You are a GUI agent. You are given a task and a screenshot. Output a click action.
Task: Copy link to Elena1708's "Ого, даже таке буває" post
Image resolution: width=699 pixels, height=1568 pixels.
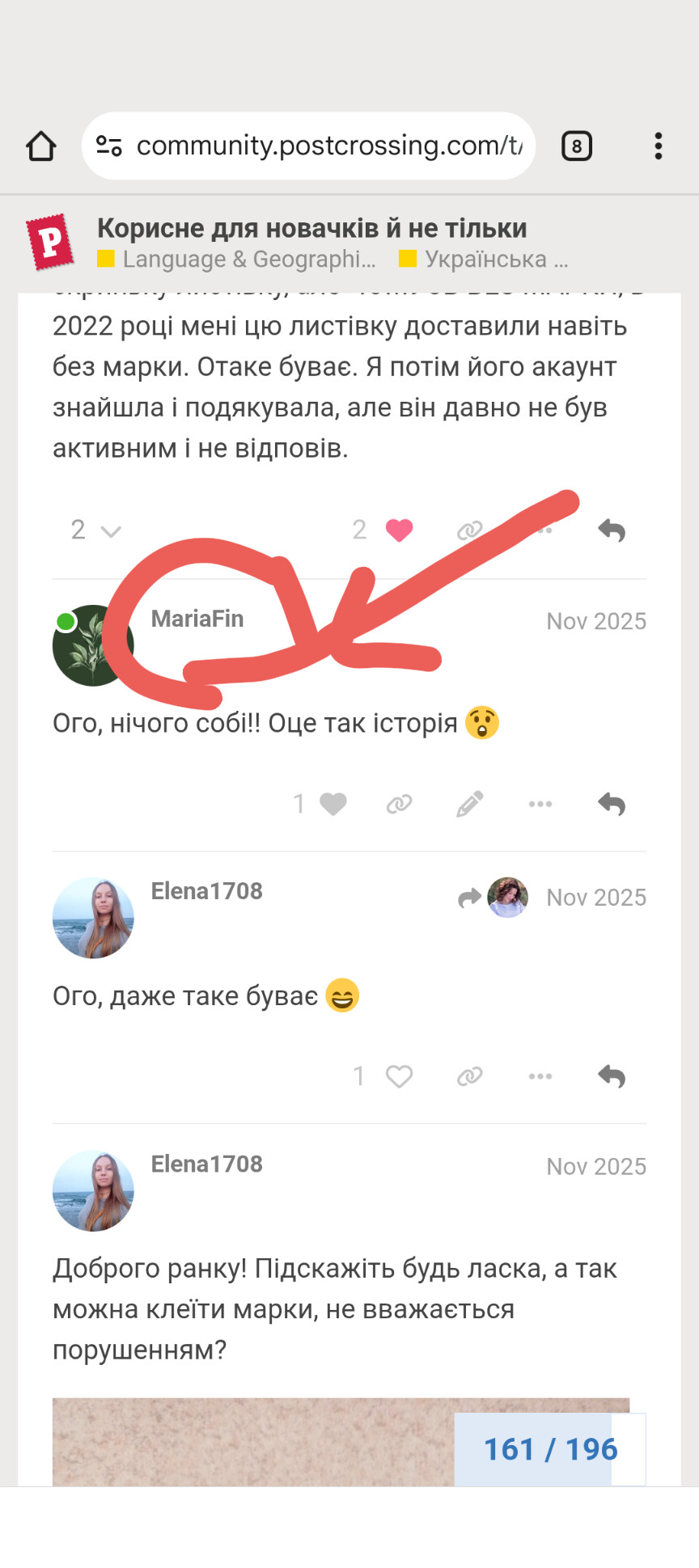[x=469, y=1076]
